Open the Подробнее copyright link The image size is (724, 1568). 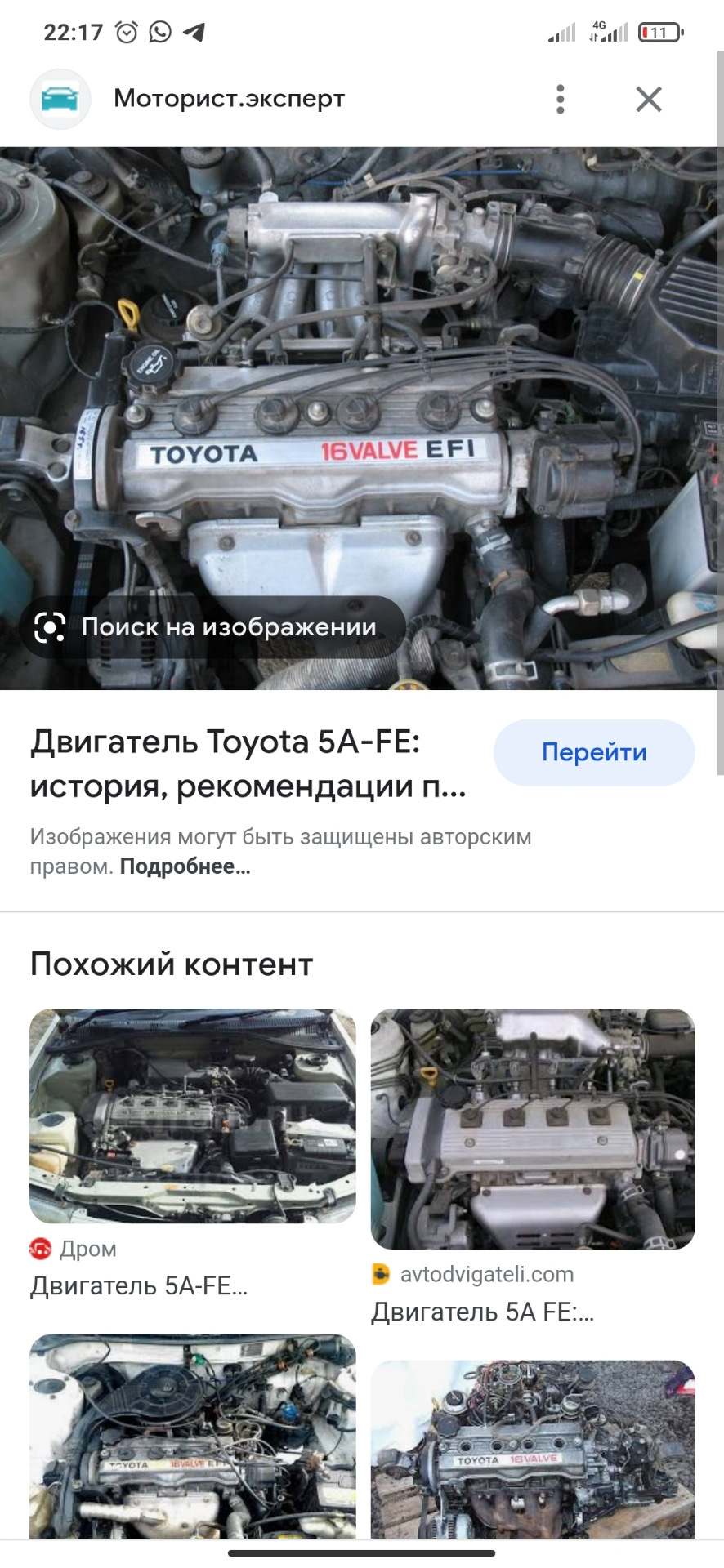[x=185, y=866]
